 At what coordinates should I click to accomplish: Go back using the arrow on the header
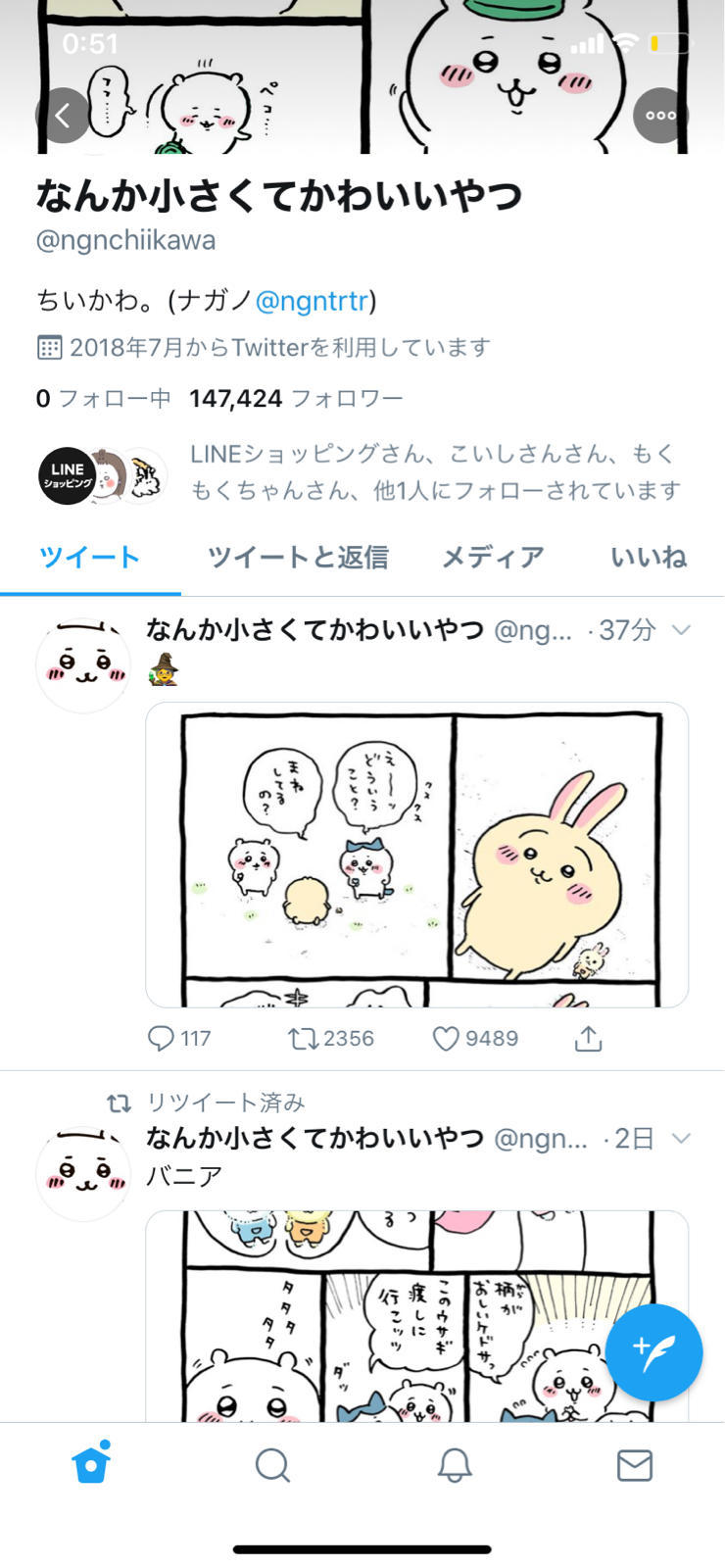pyautogui.click(x=63, y=116)
